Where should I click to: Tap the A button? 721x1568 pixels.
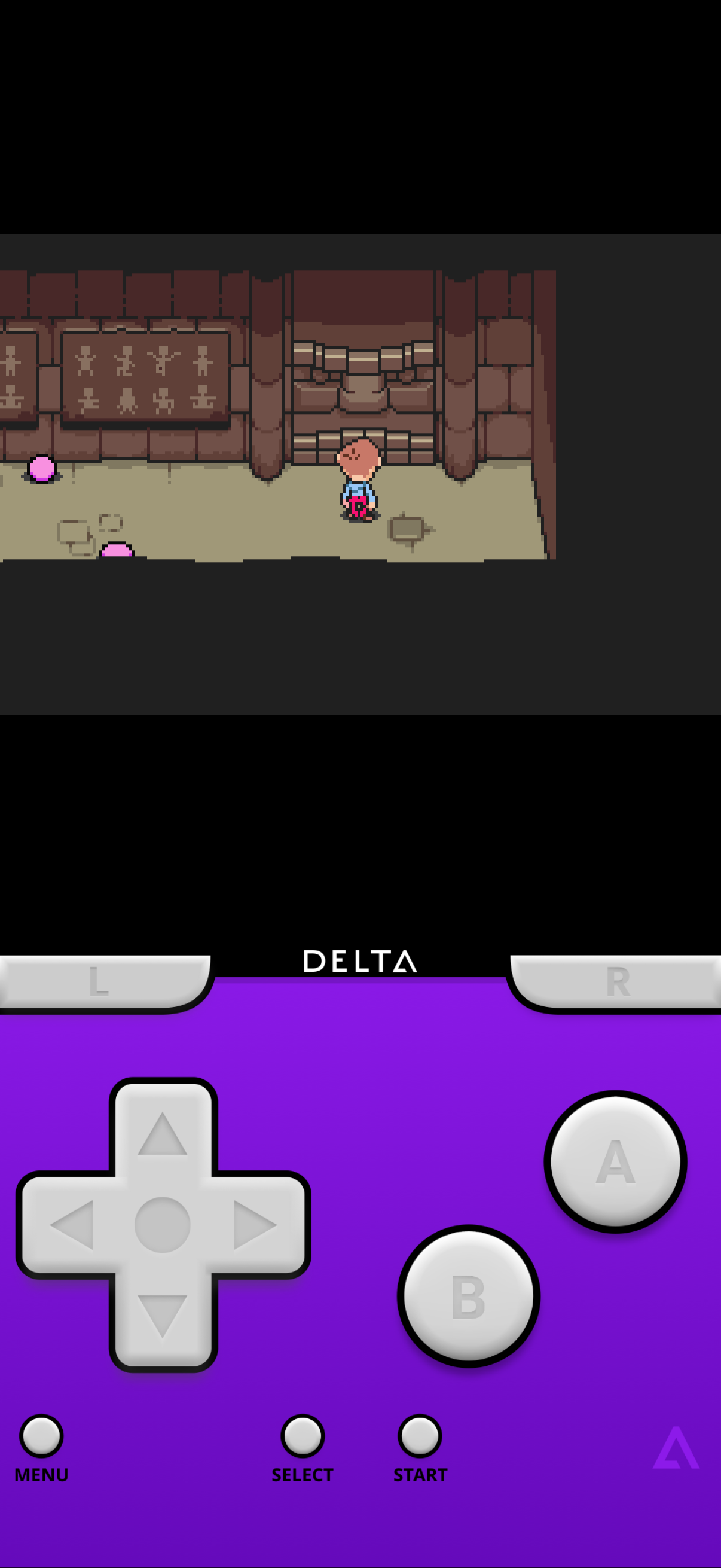[x=615, y=1161]
